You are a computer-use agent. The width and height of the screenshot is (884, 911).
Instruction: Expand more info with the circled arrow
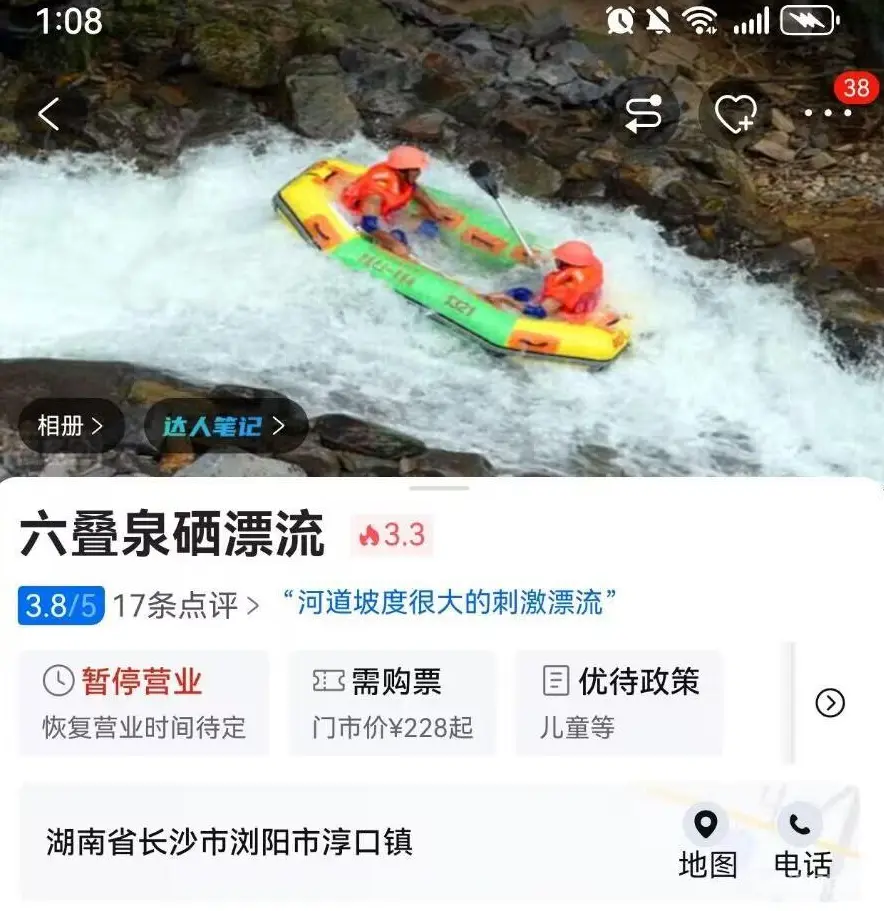[830, 703]
